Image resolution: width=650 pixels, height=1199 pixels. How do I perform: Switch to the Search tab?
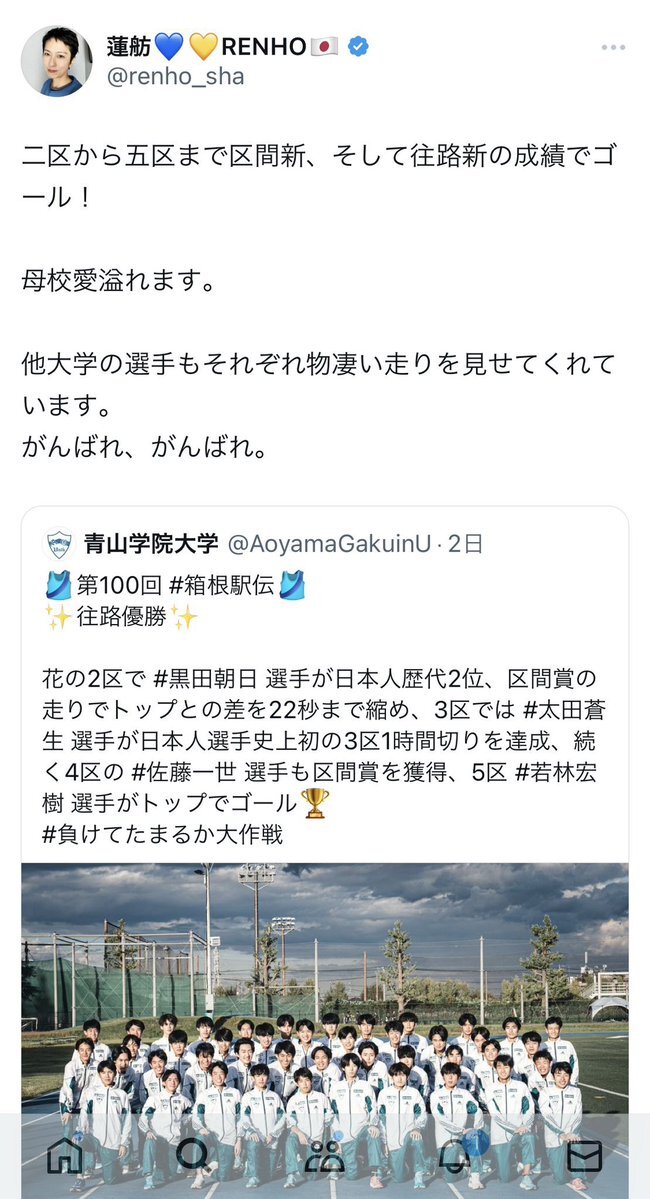pyautogui.click(x=192, y=1156)
